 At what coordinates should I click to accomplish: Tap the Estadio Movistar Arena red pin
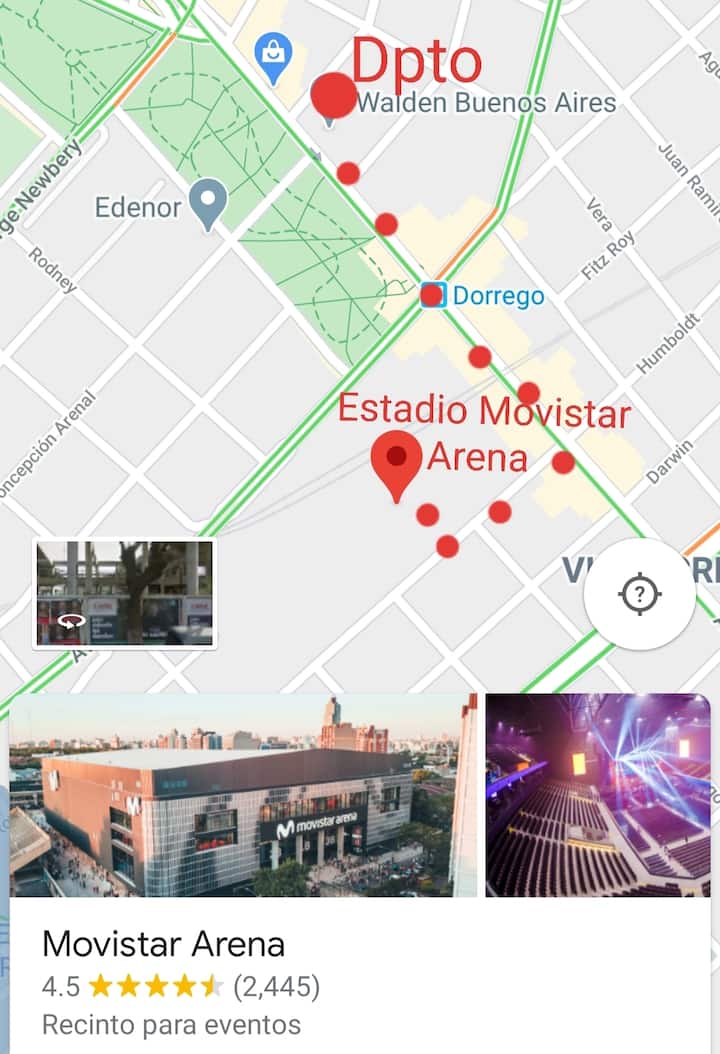396,464
